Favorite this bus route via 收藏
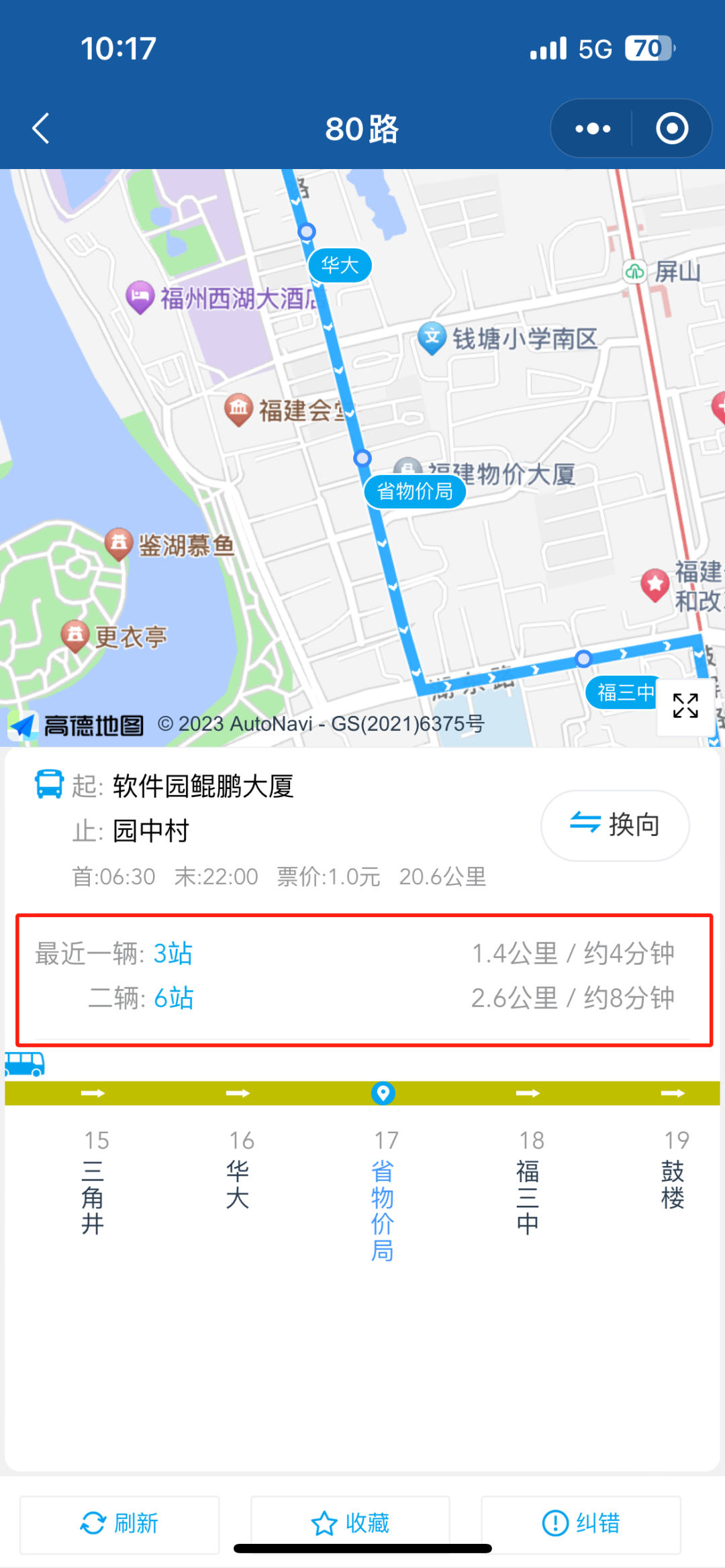This screenshot has height=1568, width=725. 352,1524
